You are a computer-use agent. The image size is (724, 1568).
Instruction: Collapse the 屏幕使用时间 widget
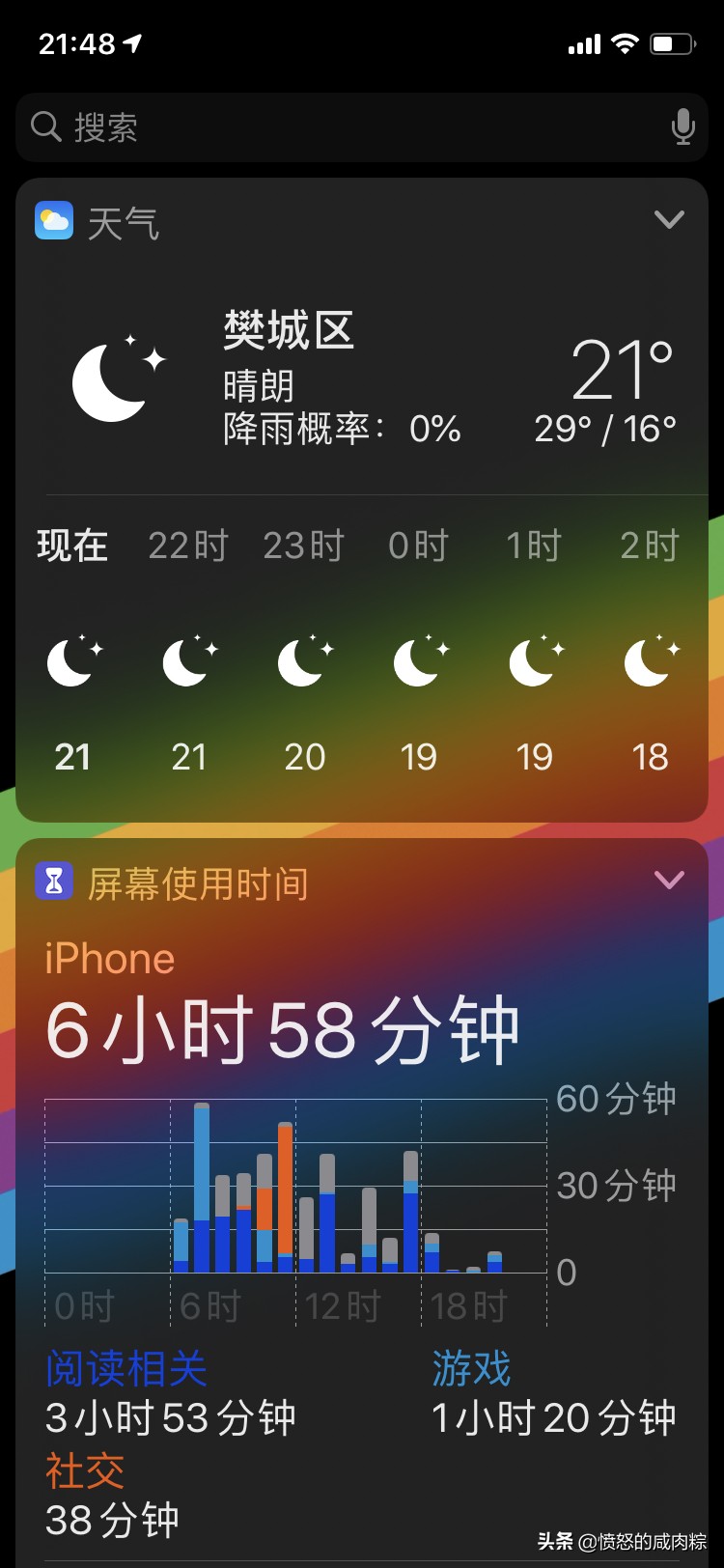pos(669,880)
